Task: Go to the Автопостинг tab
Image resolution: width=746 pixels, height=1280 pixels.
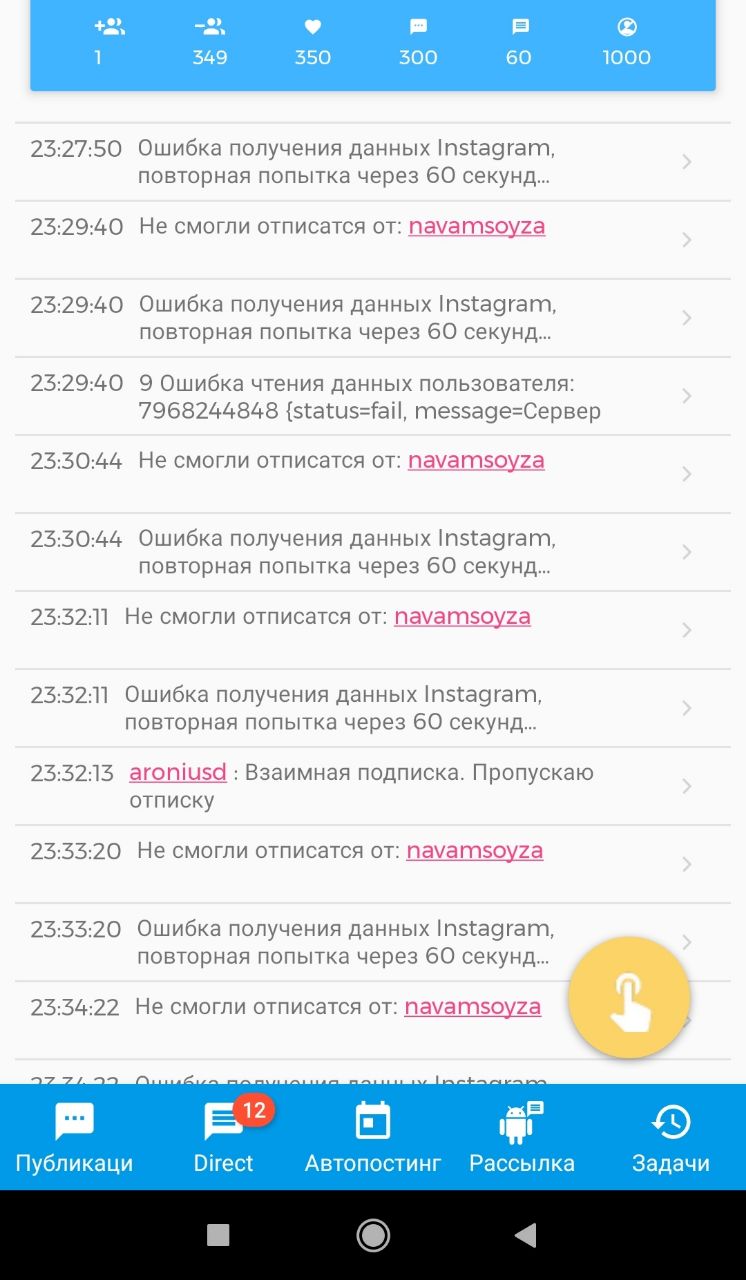Action: coord(373,1137)
